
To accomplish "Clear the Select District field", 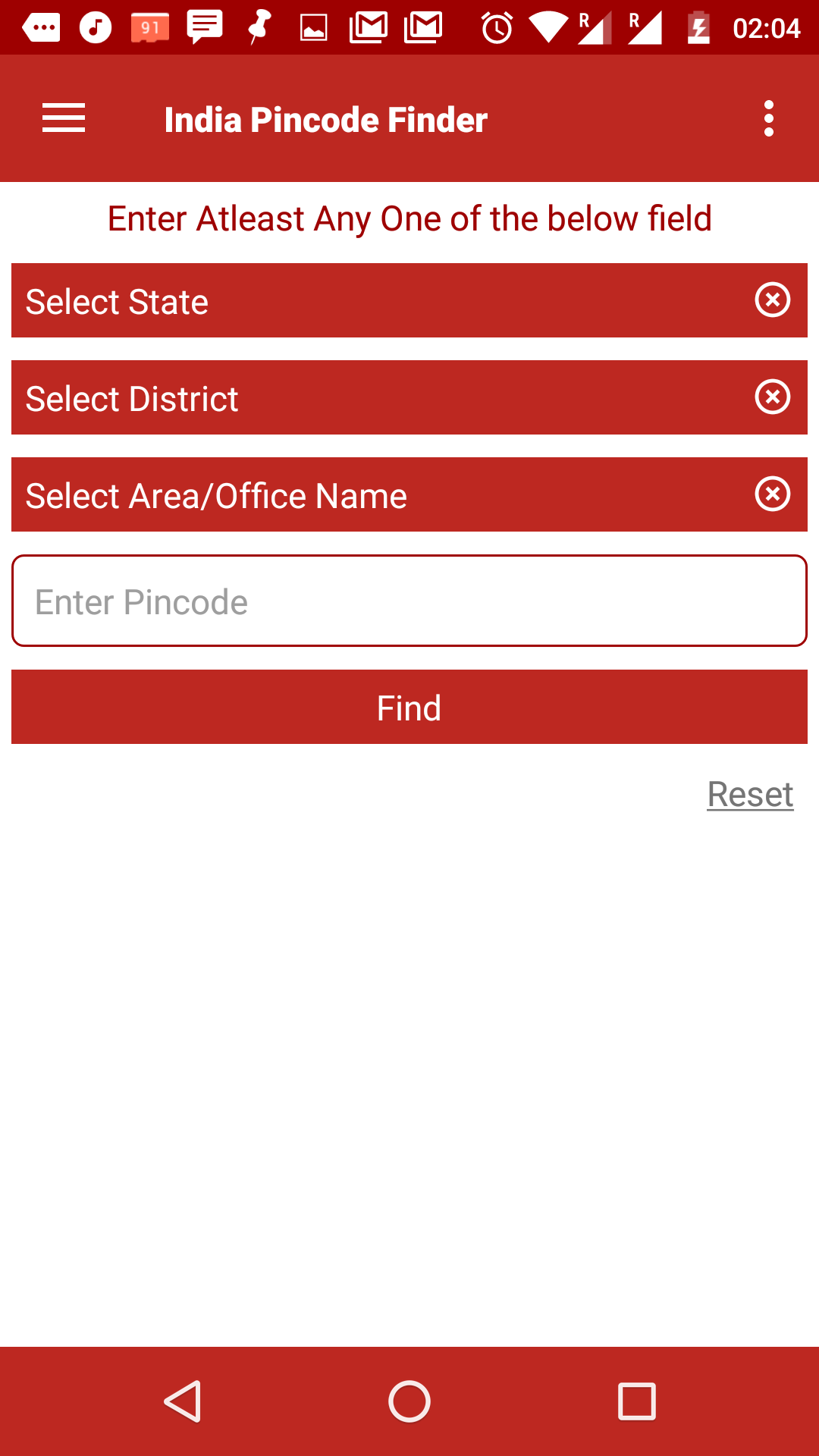I will [x=772, y=397].
